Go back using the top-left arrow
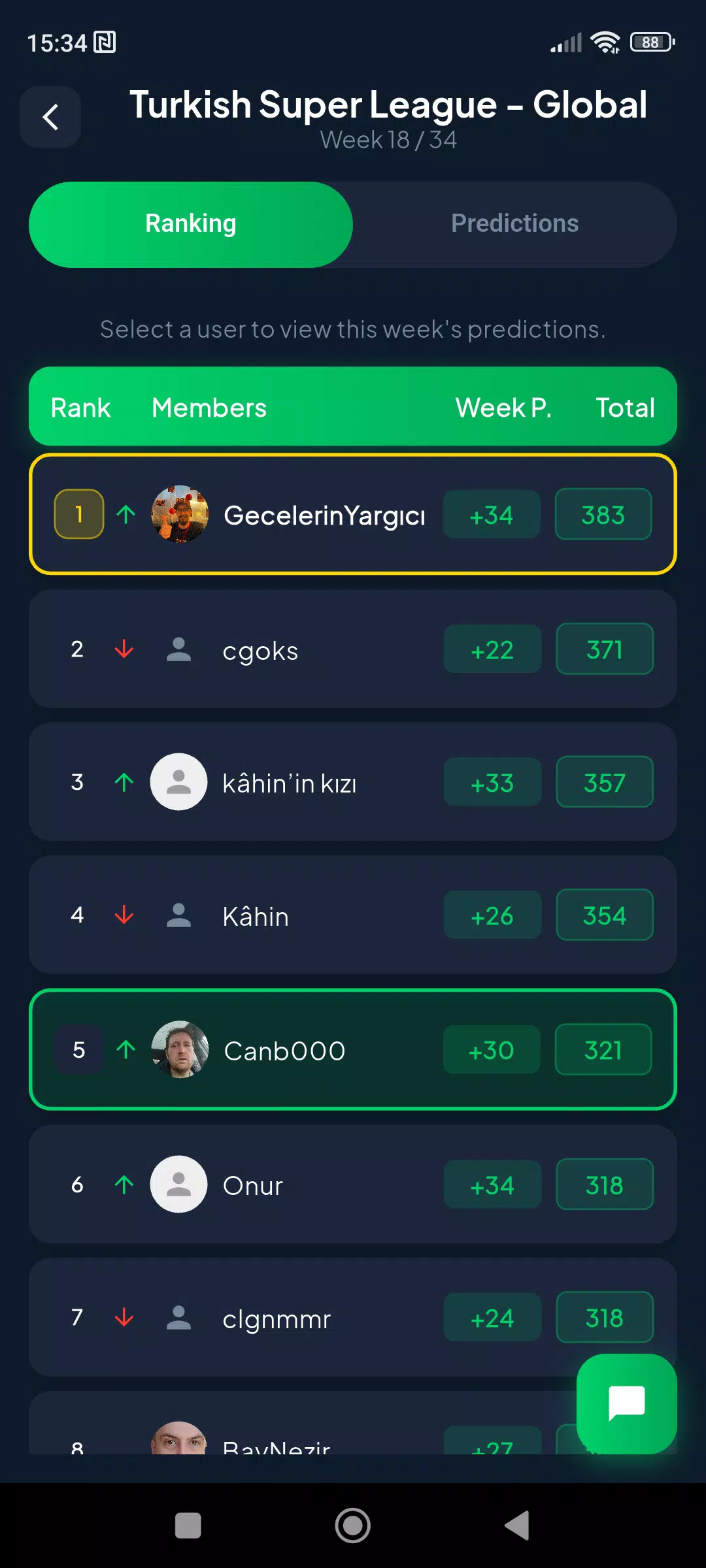This screenshot has width=706, height=1568. pos(50,117)
